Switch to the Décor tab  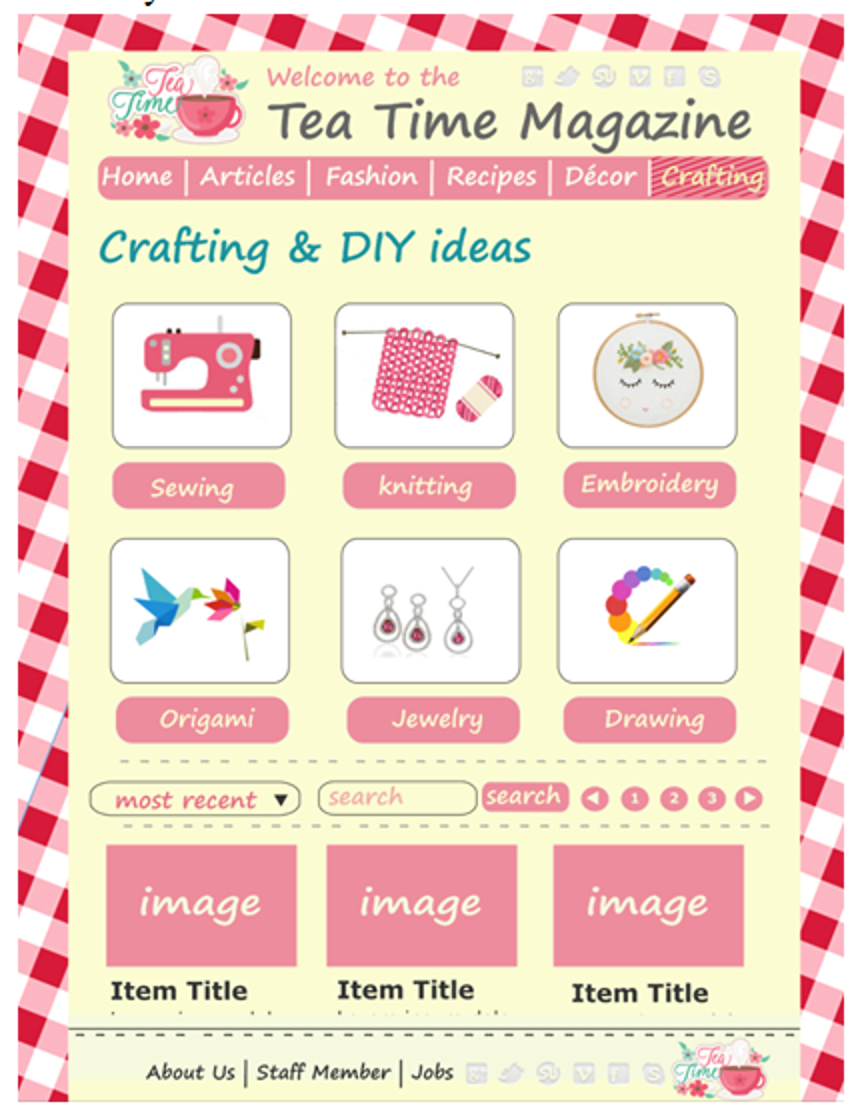600,177
